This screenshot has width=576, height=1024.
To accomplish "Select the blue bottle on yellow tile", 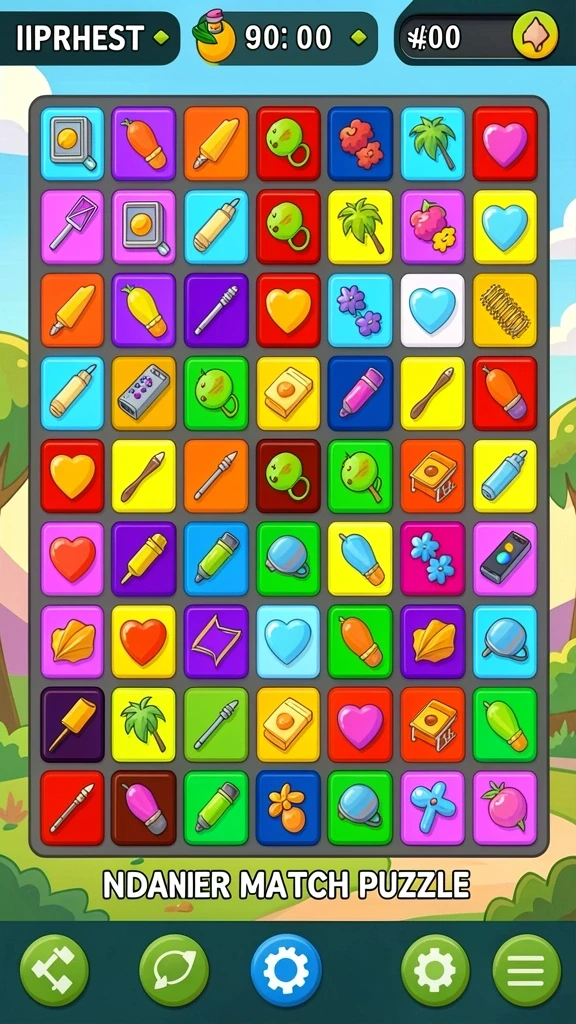I will [x=505, y=475].
